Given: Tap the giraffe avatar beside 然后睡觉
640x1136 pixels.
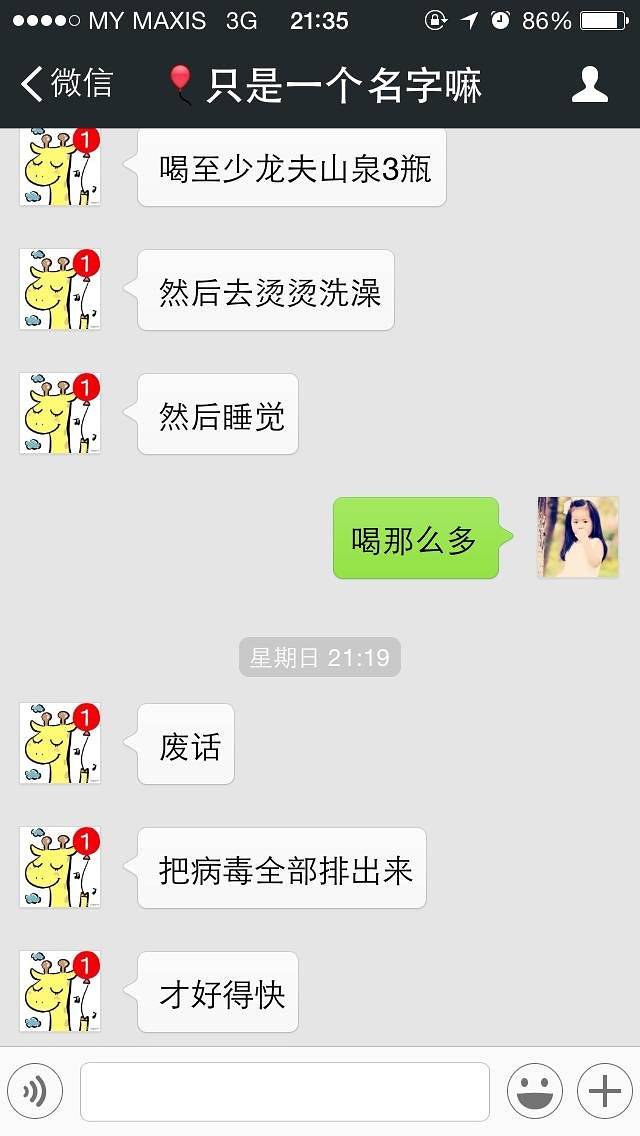Looking at the screenshot, I should point(60,413).
